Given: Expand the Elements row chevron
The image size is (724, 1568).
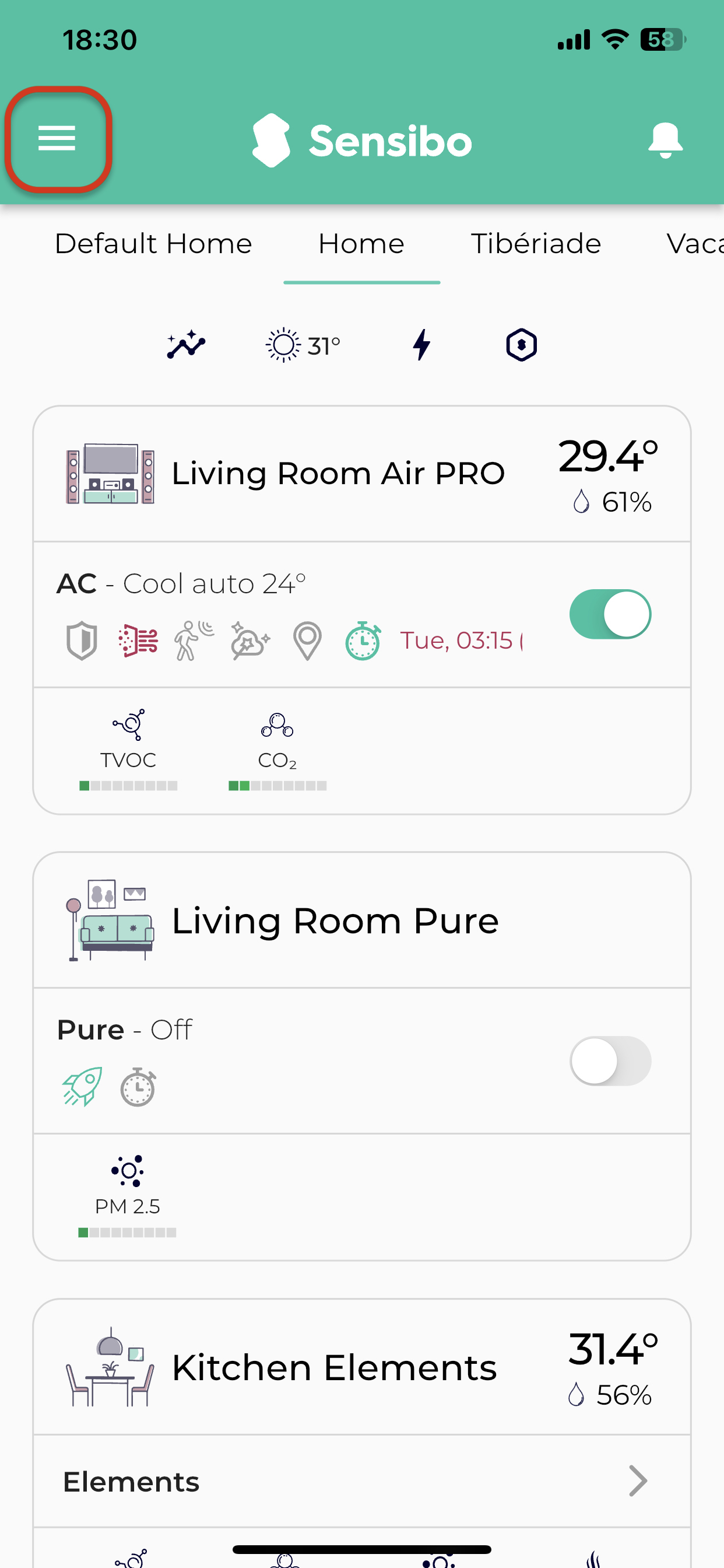Looking at the screenshot, I should pyautogui.click(x=638, y=1481).
